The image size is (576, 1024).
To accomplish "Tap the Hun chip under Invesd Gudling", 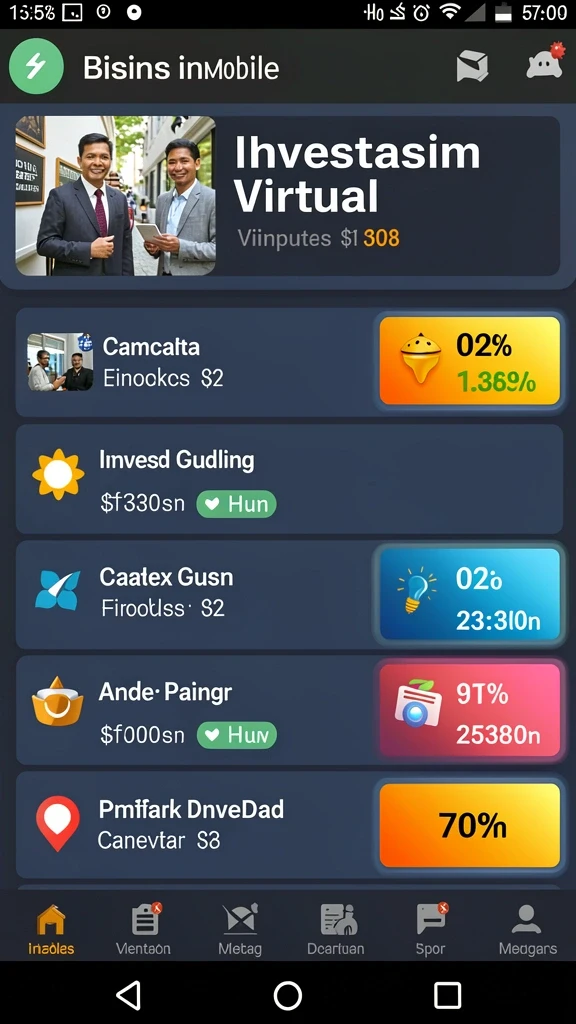I will (236, 504).
